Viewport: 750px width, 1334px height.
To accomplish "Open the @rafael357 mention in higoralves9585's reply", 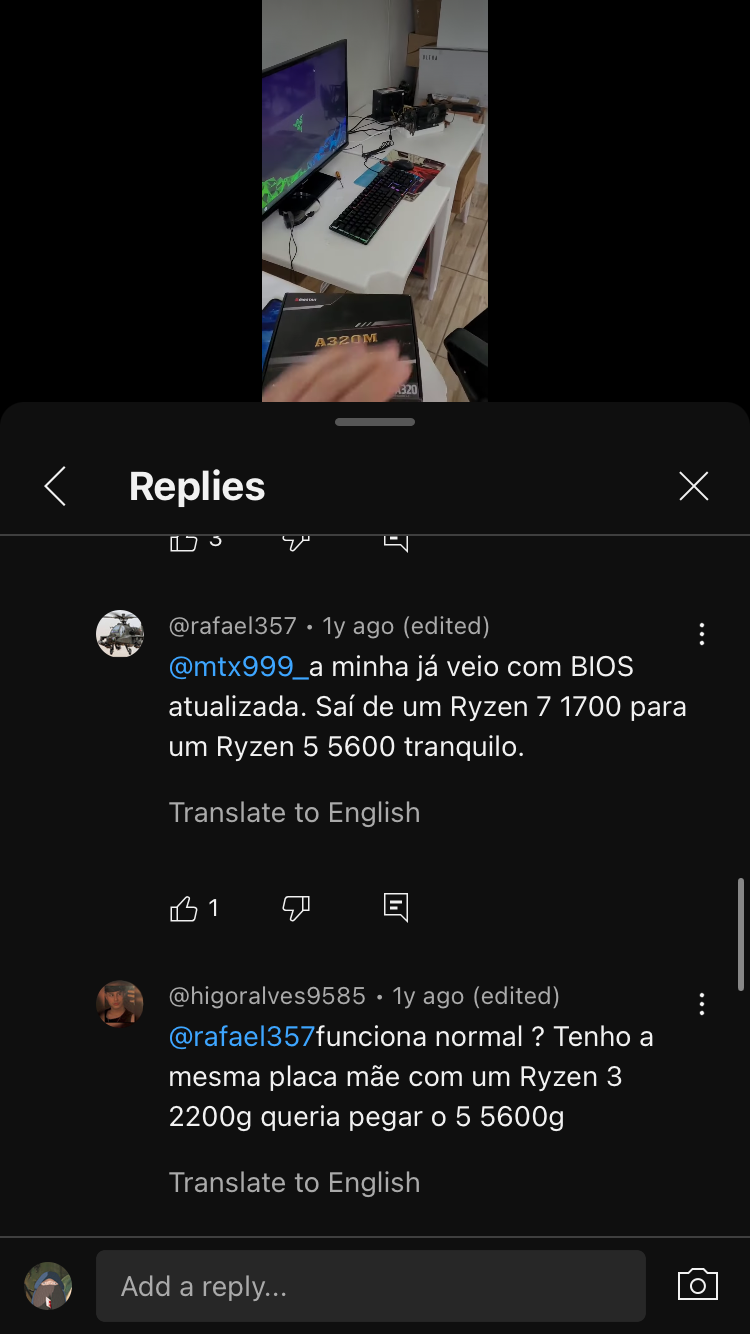I will click(242, 1037).
